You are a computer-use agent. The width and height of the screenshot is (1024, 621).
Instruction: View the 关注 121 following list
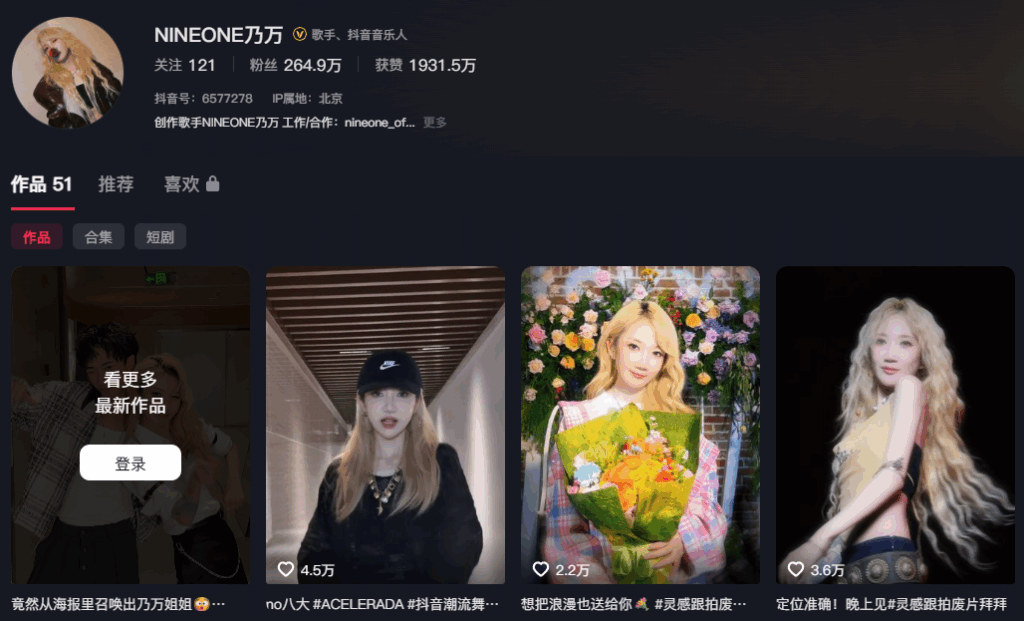tap(185, 65)
